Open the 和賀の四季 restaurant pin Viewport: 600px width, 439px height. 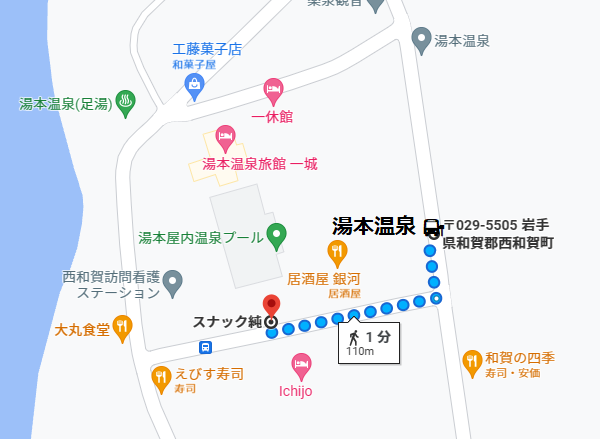472,360
